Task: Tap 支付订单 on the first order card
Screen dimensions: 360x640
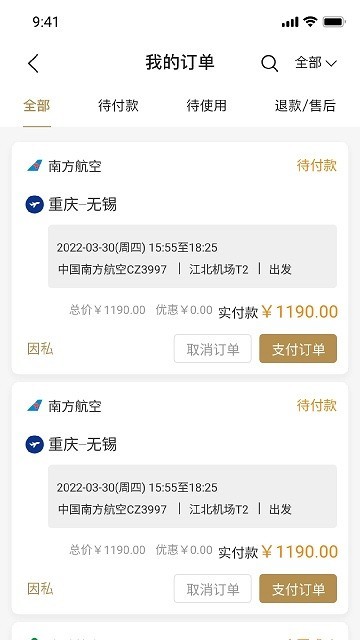Action: pyautogui.click(x=298, y=349)
